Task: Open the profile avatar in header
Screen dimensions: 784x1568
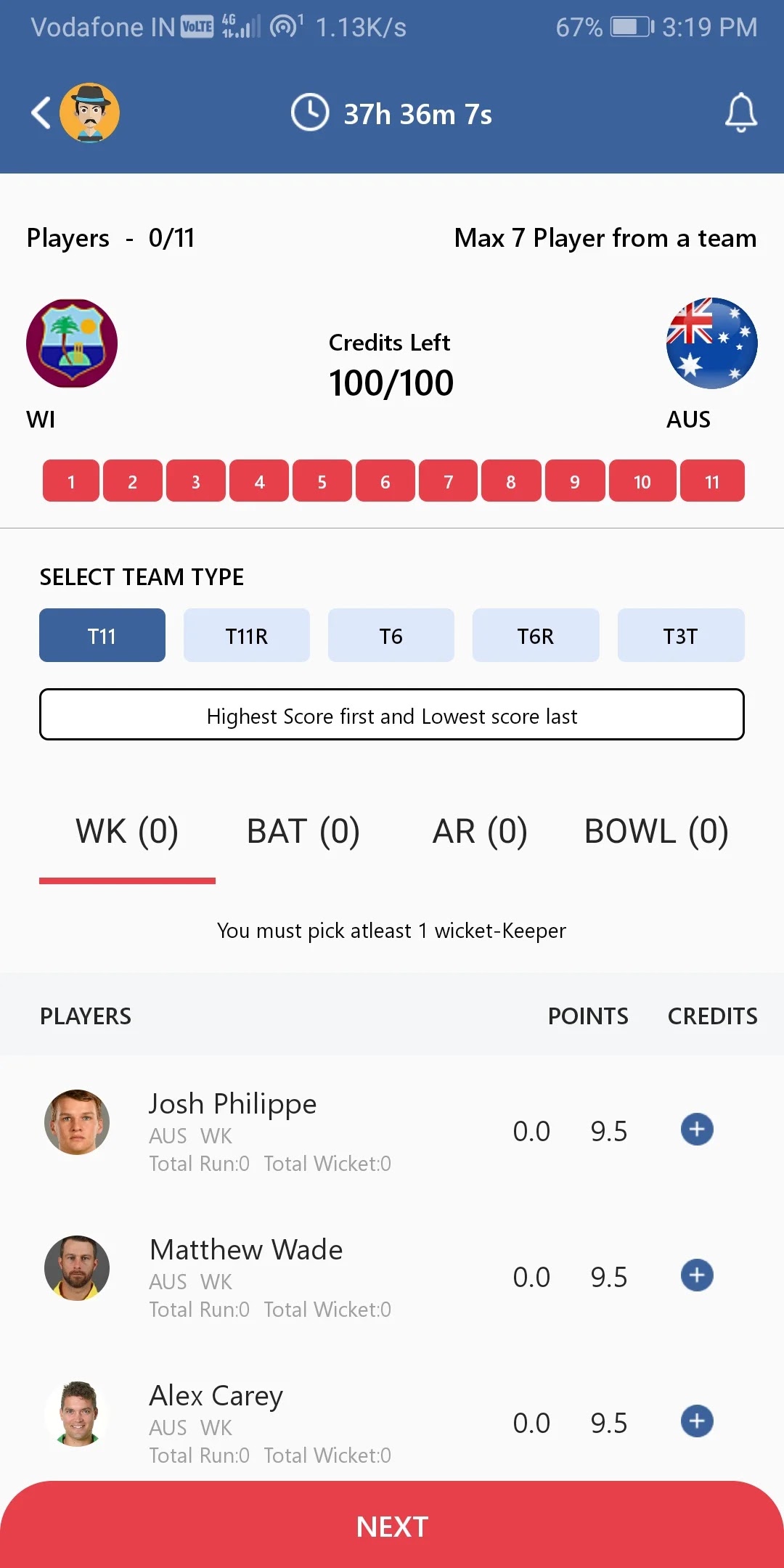Action: (90, 113)
